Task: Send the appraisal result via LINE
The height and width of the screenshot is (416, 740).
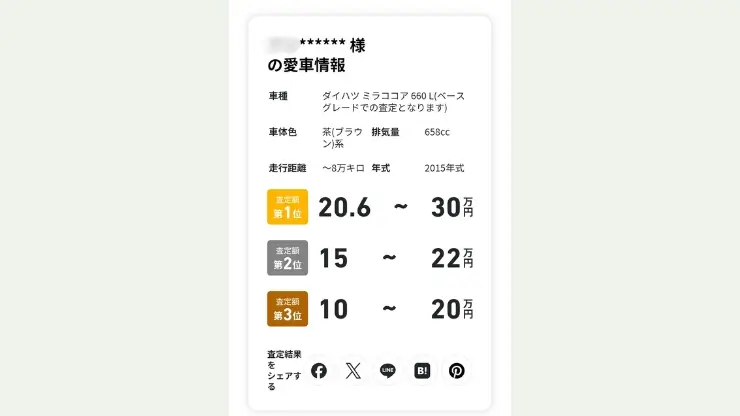Action: [388, 371]
